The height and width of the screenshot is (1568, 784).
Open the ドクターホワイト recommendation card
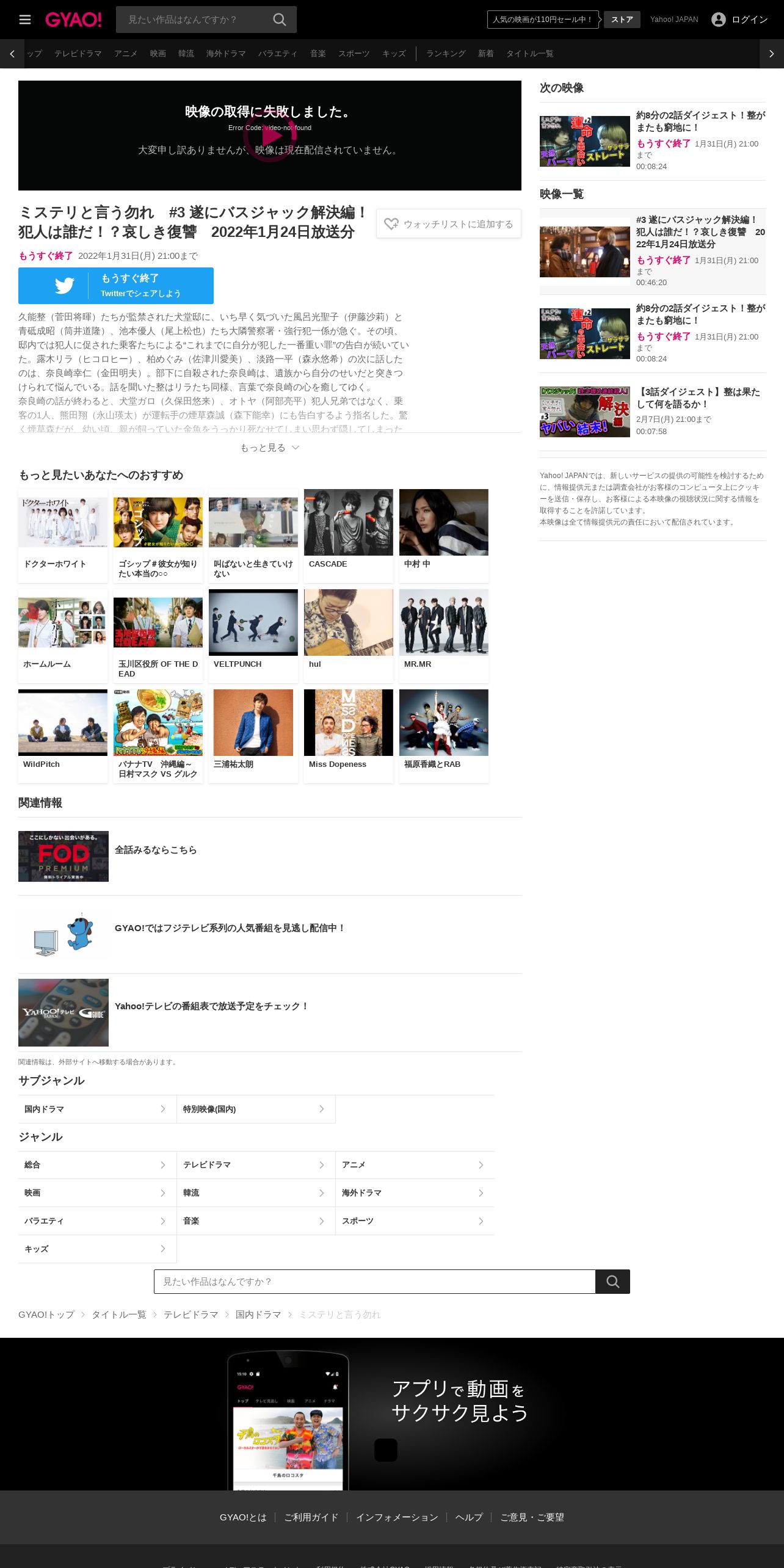point(63,535)
